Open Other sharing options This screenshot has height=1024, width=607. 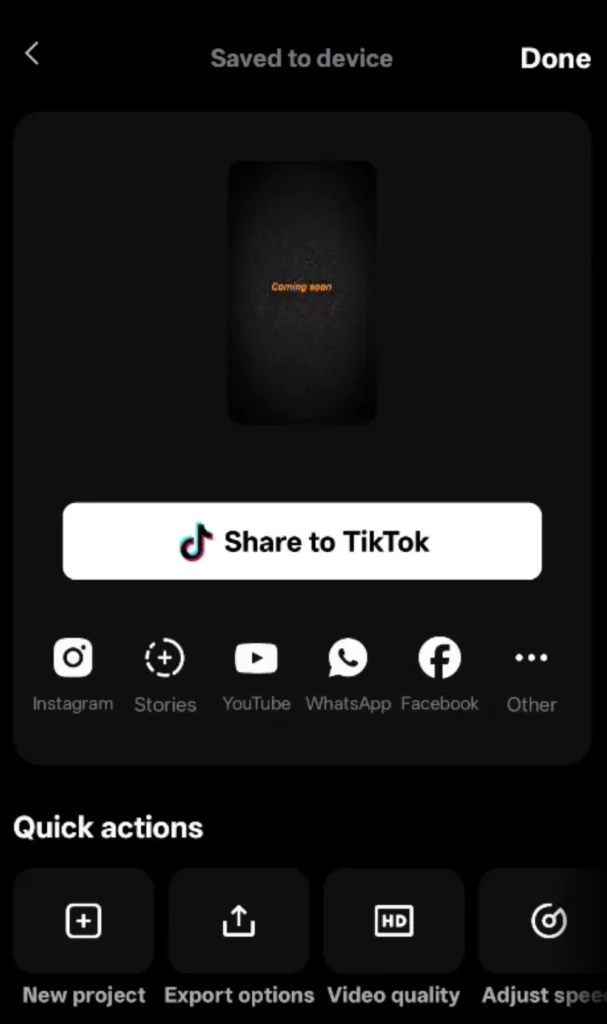531,658
